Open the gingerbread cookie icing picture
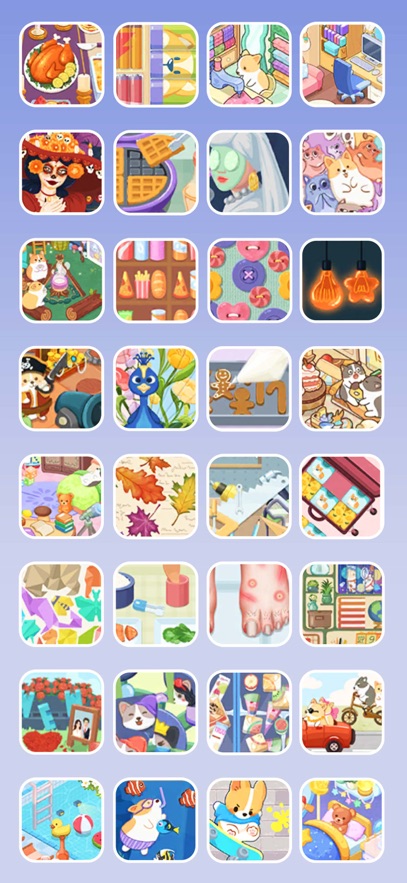Image resolution: width=407 pixels, height=883 pixels. (x=249, y=388)
